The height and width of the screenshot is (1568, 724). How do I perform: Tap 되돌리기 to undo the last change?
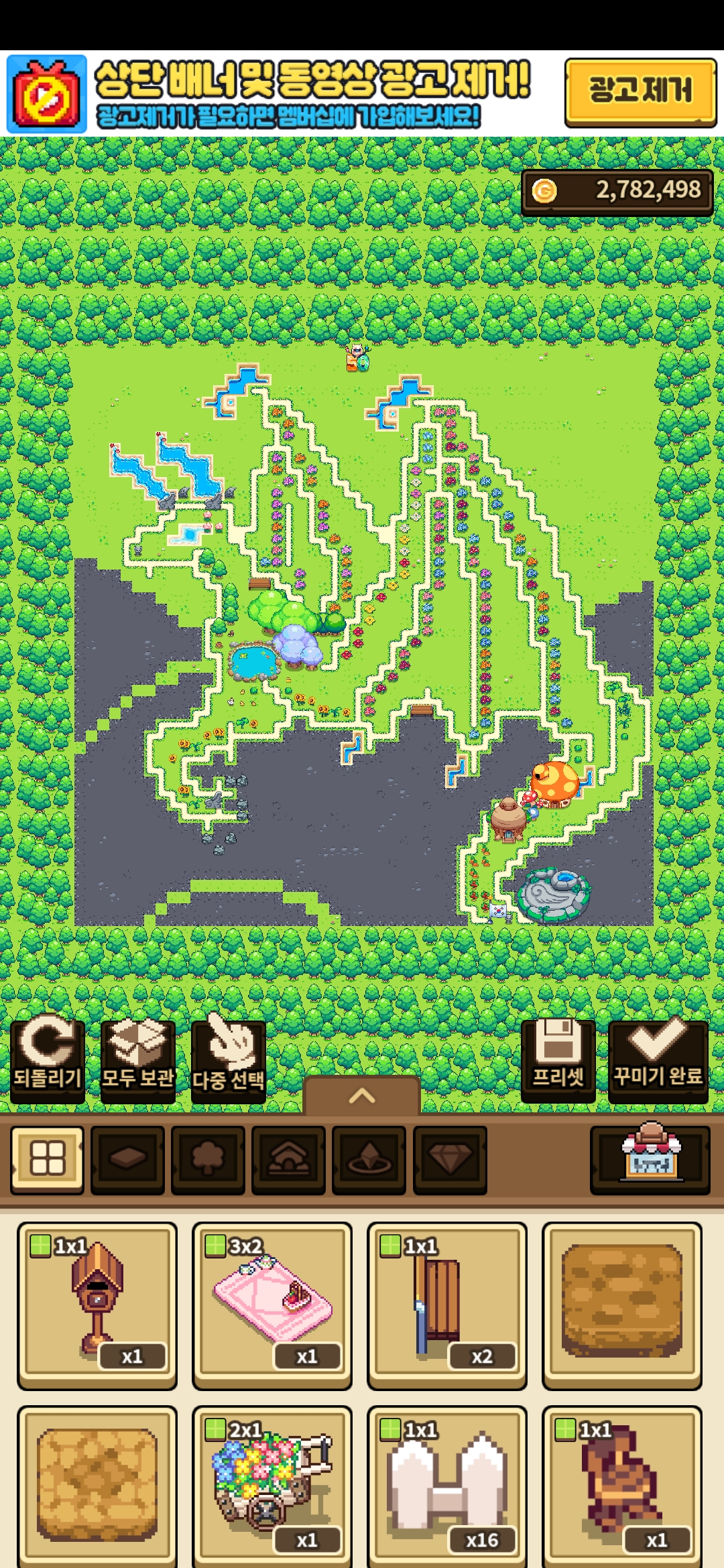pyautogui.click(x=47, y=1060)
